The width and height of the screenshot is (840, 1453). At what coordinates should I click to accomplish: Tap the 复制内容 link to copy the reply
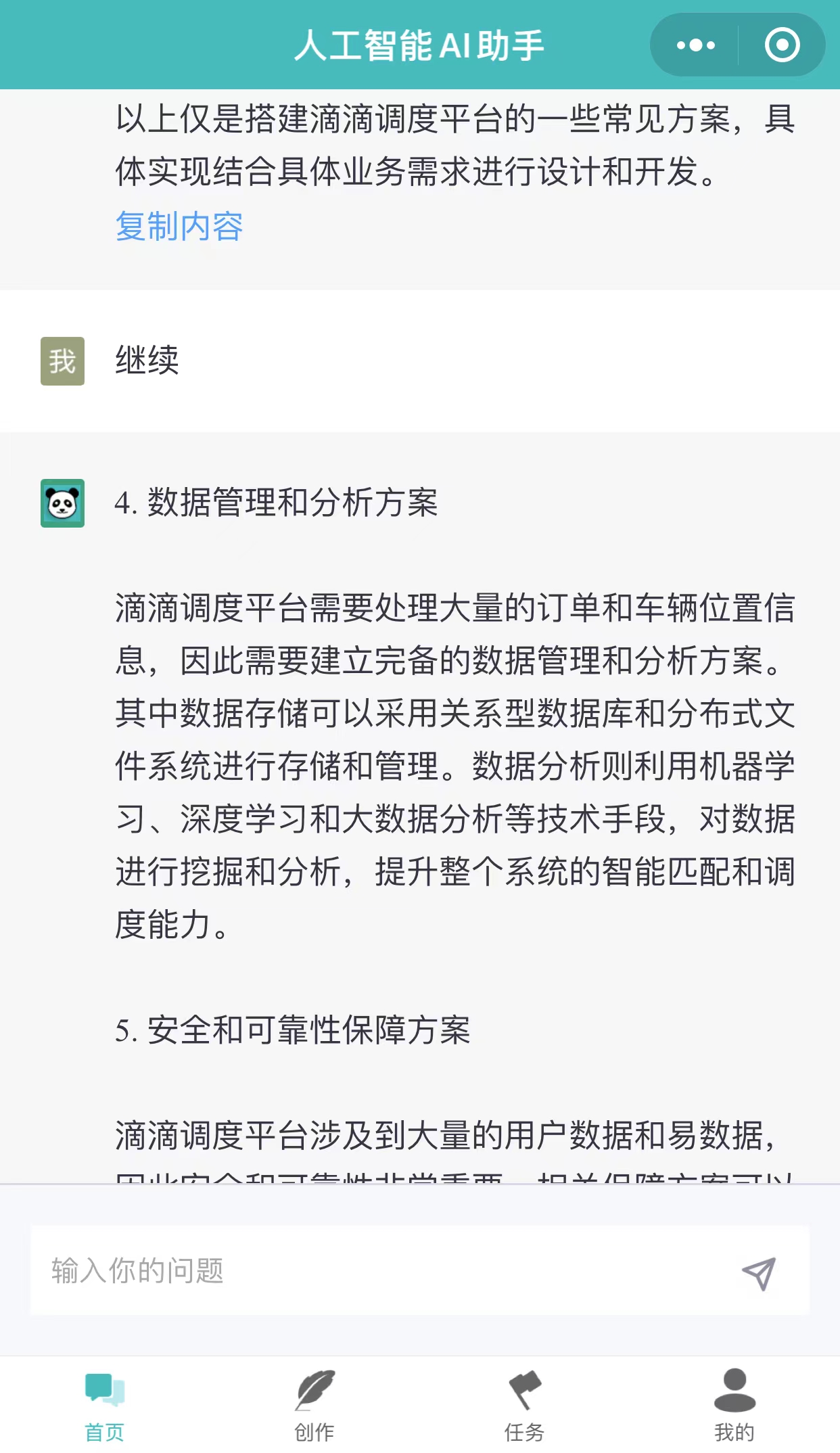179,226
